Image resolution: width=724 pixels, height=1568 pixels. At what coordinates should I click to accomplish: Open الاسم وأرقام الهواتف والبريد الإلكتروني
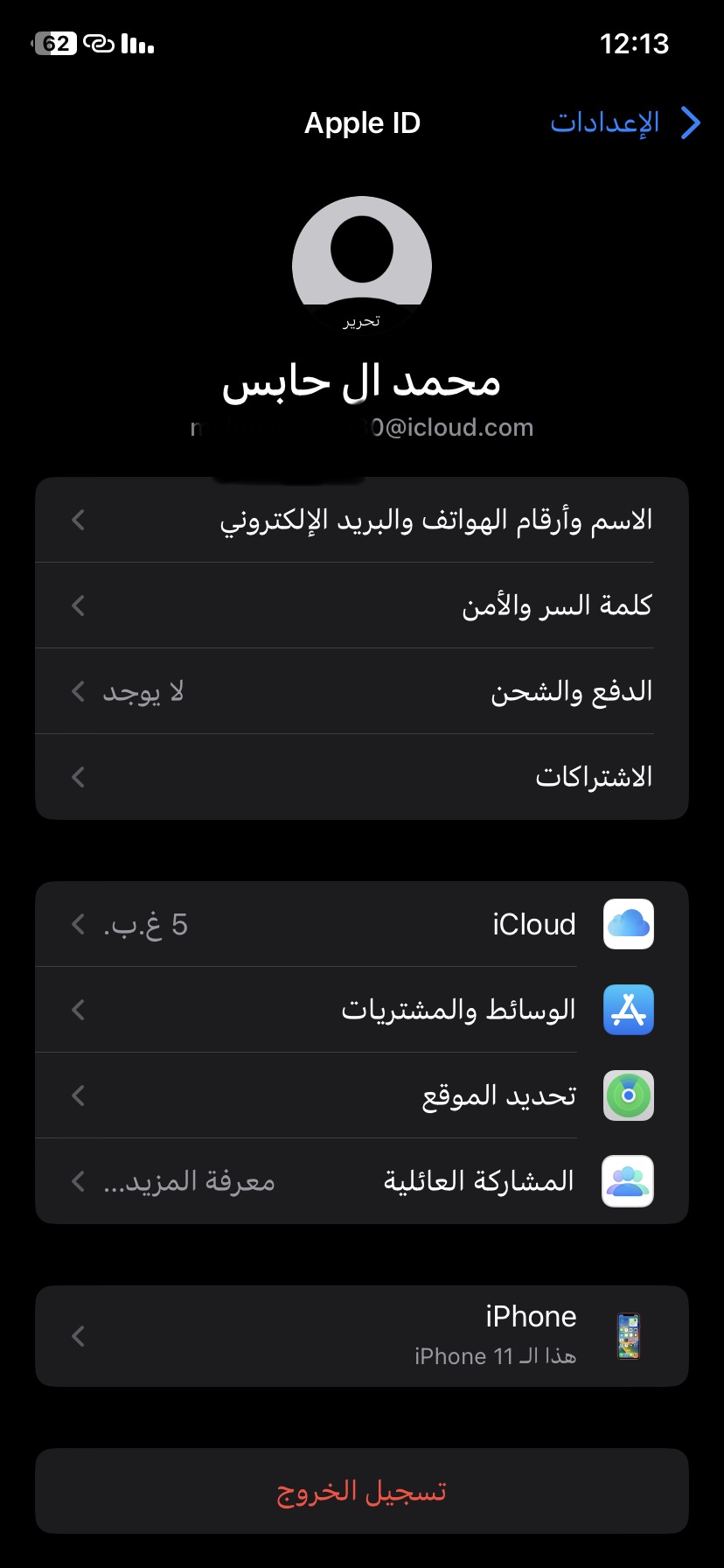pos(362,520)
